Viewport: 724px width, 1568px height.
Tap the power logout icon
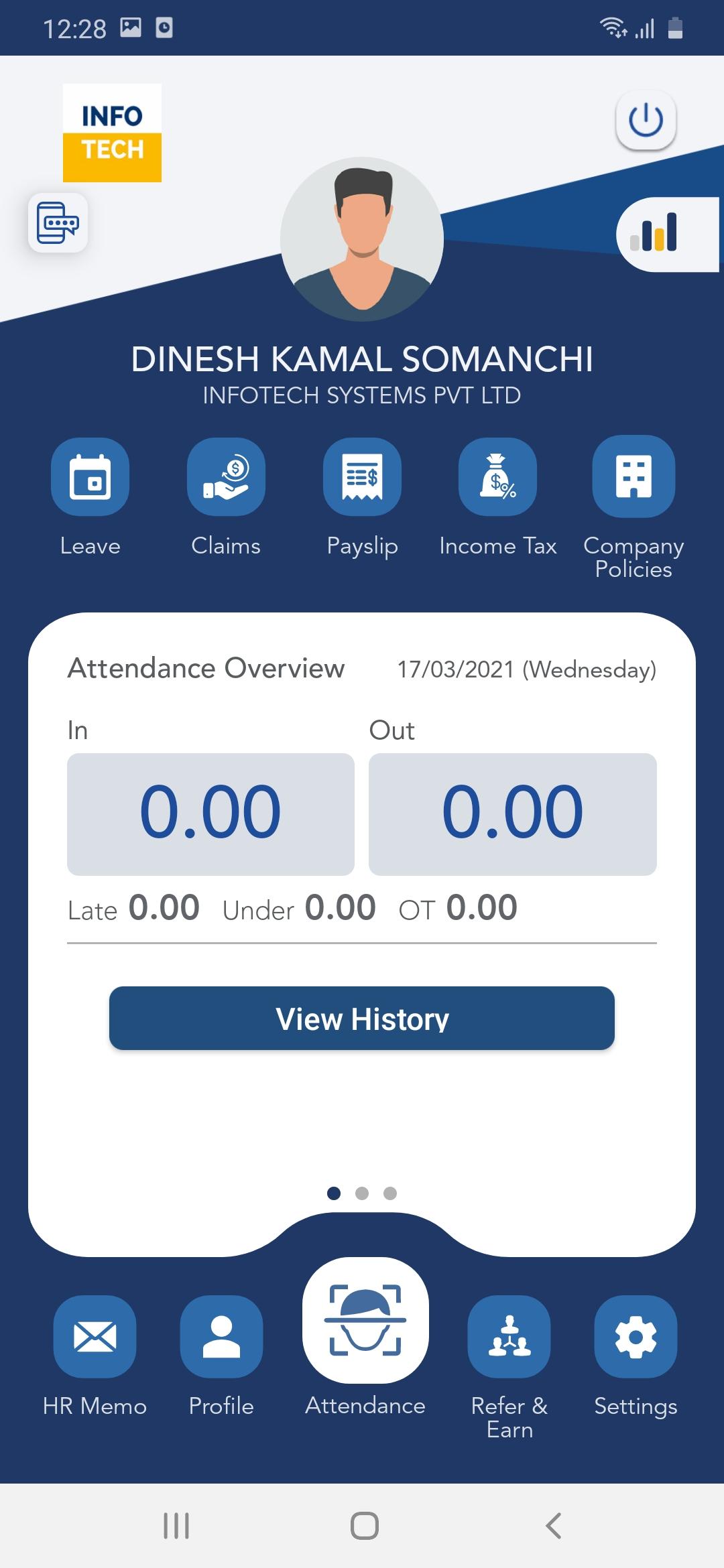(646, 120)
